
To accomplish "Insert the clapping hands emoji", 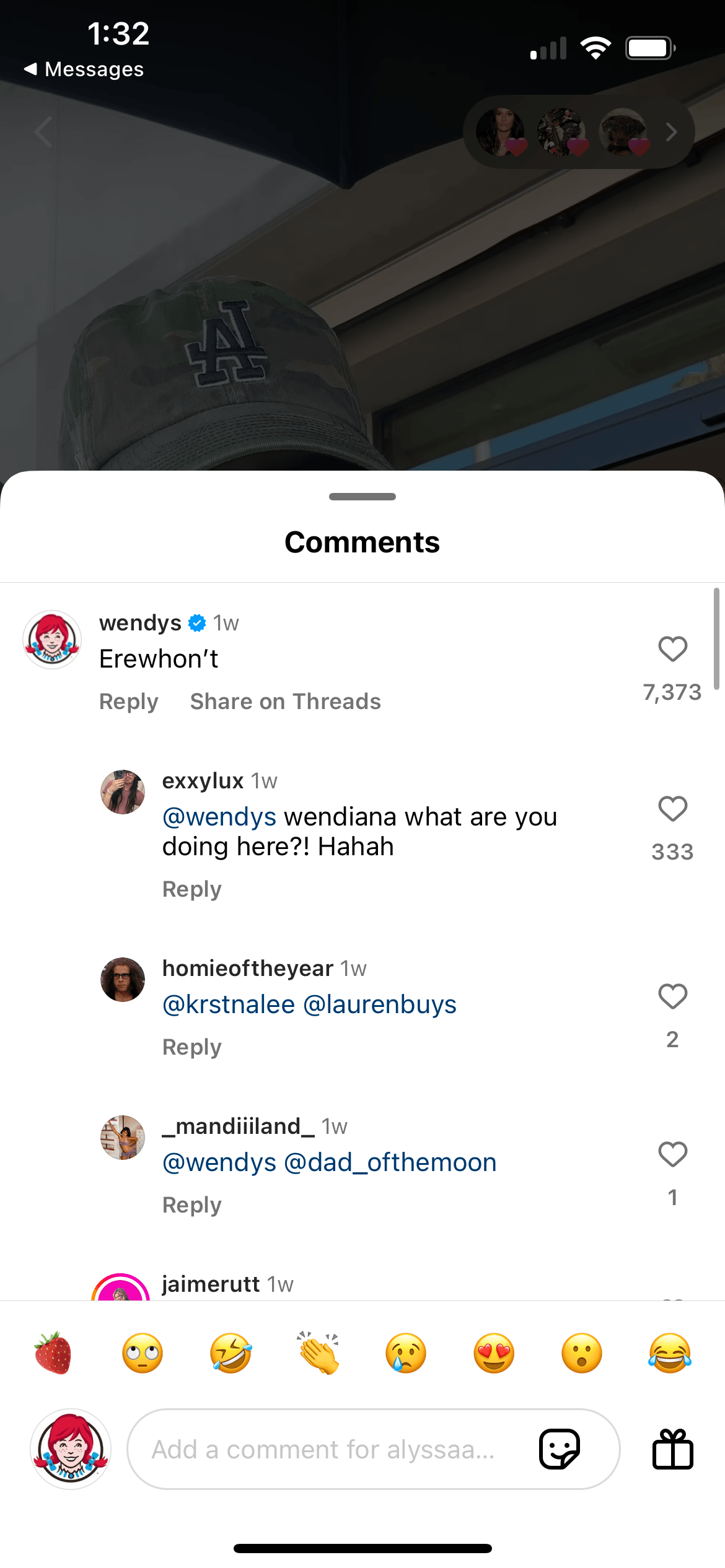I will pos(319,1353).
